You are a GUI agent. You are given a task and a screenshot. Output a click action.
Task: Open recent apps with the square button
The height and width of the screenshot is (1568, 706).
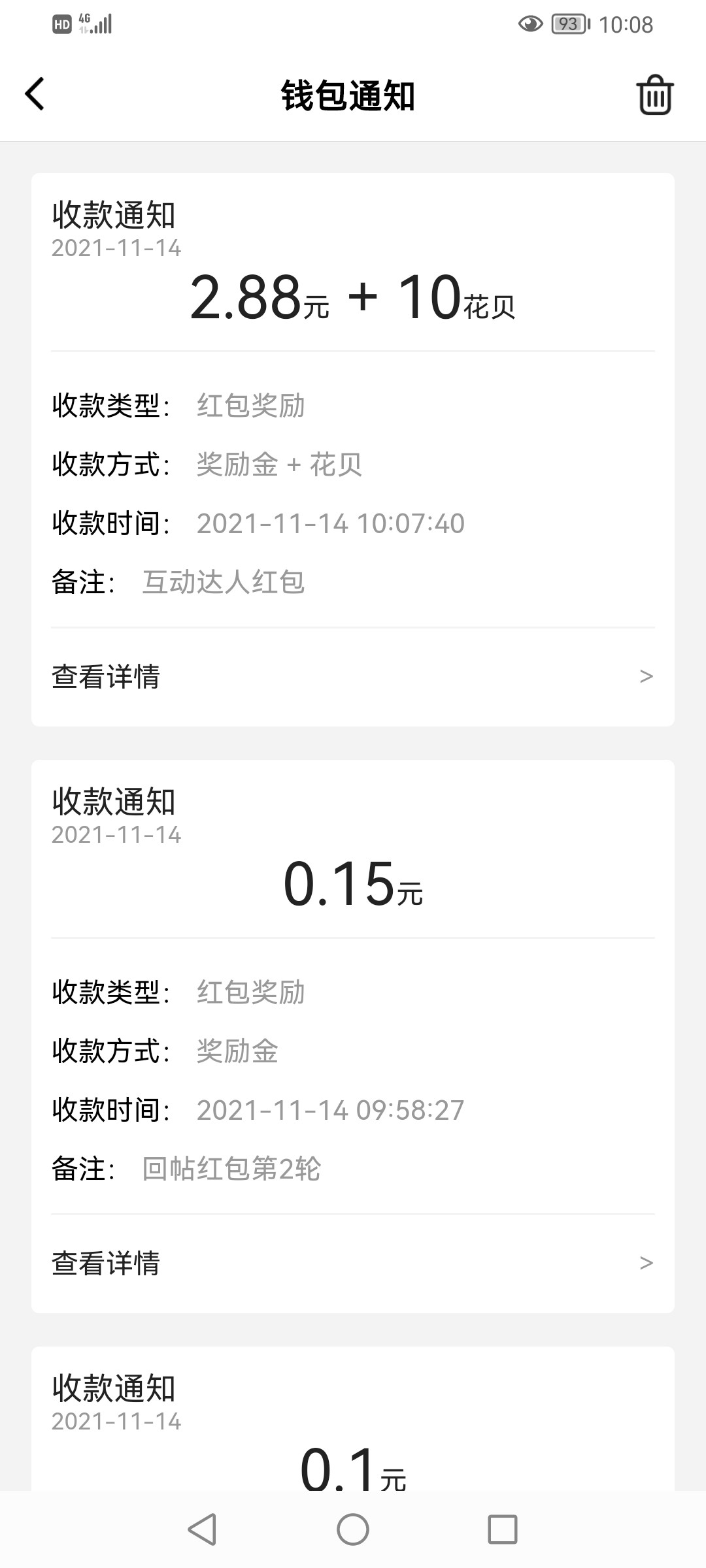[x=503, y=1529]
